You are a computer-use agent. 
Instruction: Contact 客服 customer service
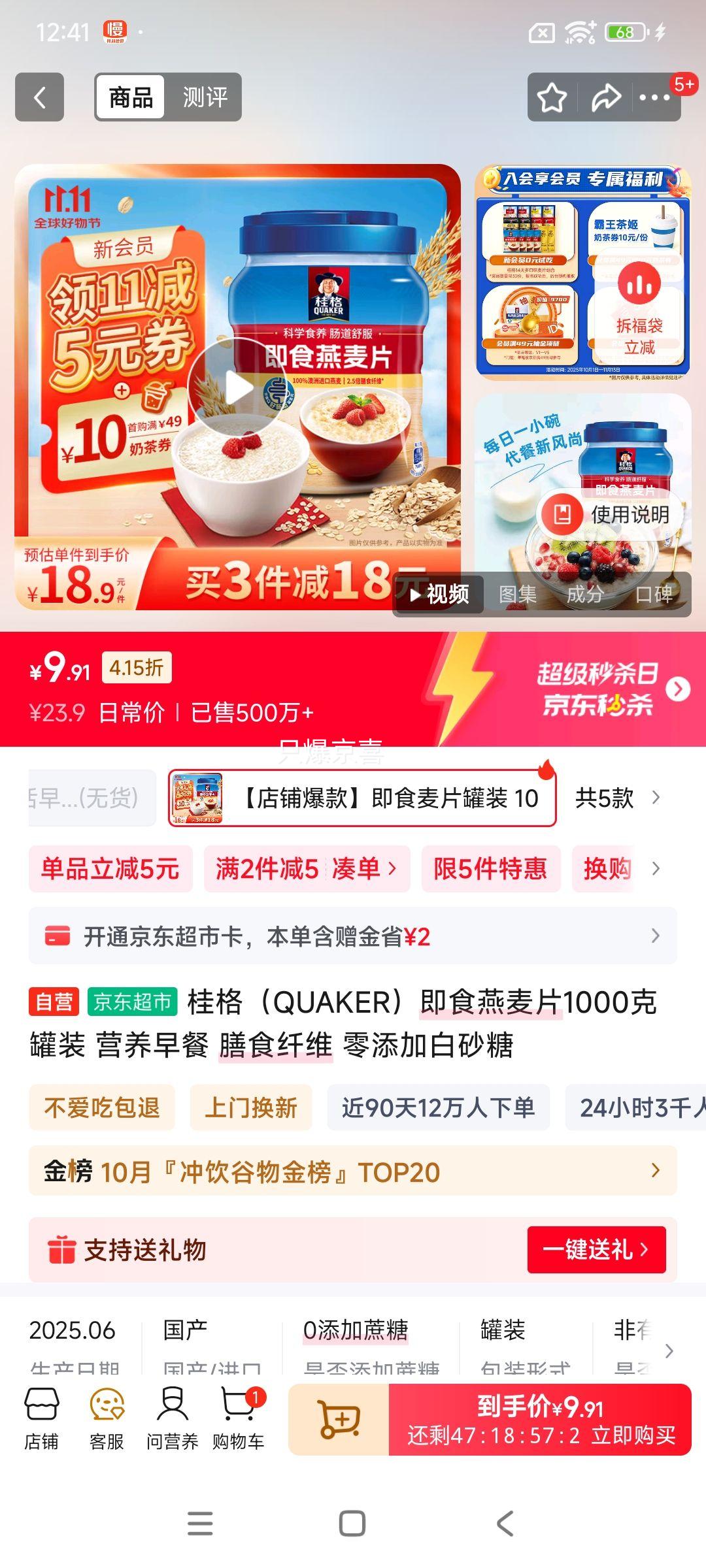tap(107, 1419)
